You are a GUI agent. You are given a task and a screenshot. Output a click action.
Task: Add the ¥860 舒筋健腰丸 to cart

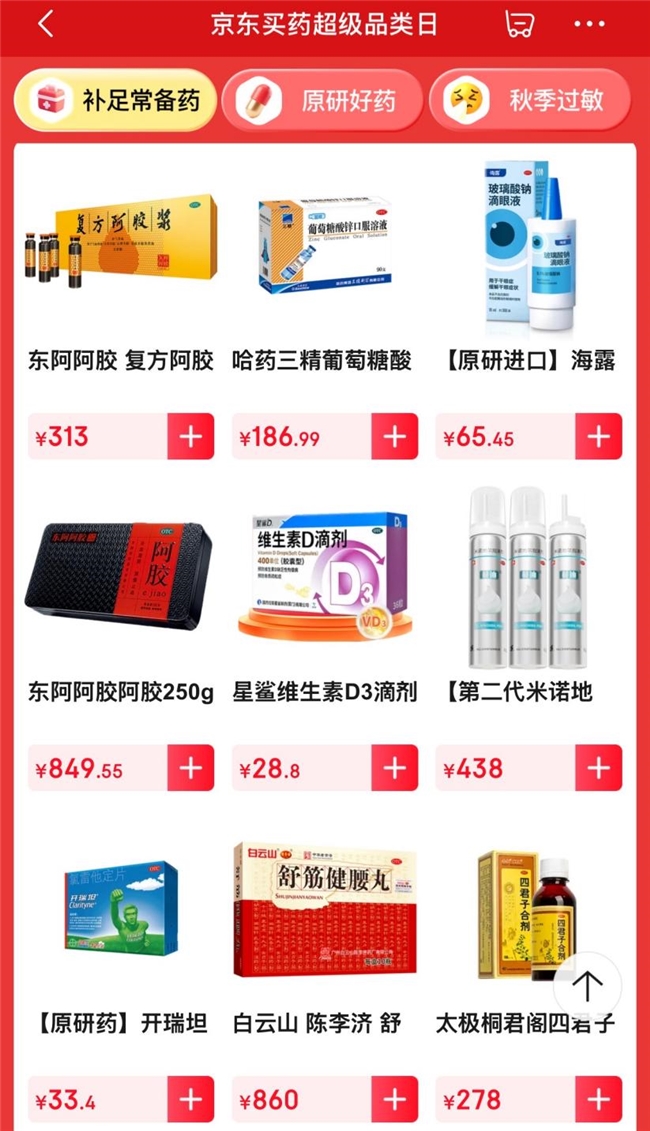394,1100
